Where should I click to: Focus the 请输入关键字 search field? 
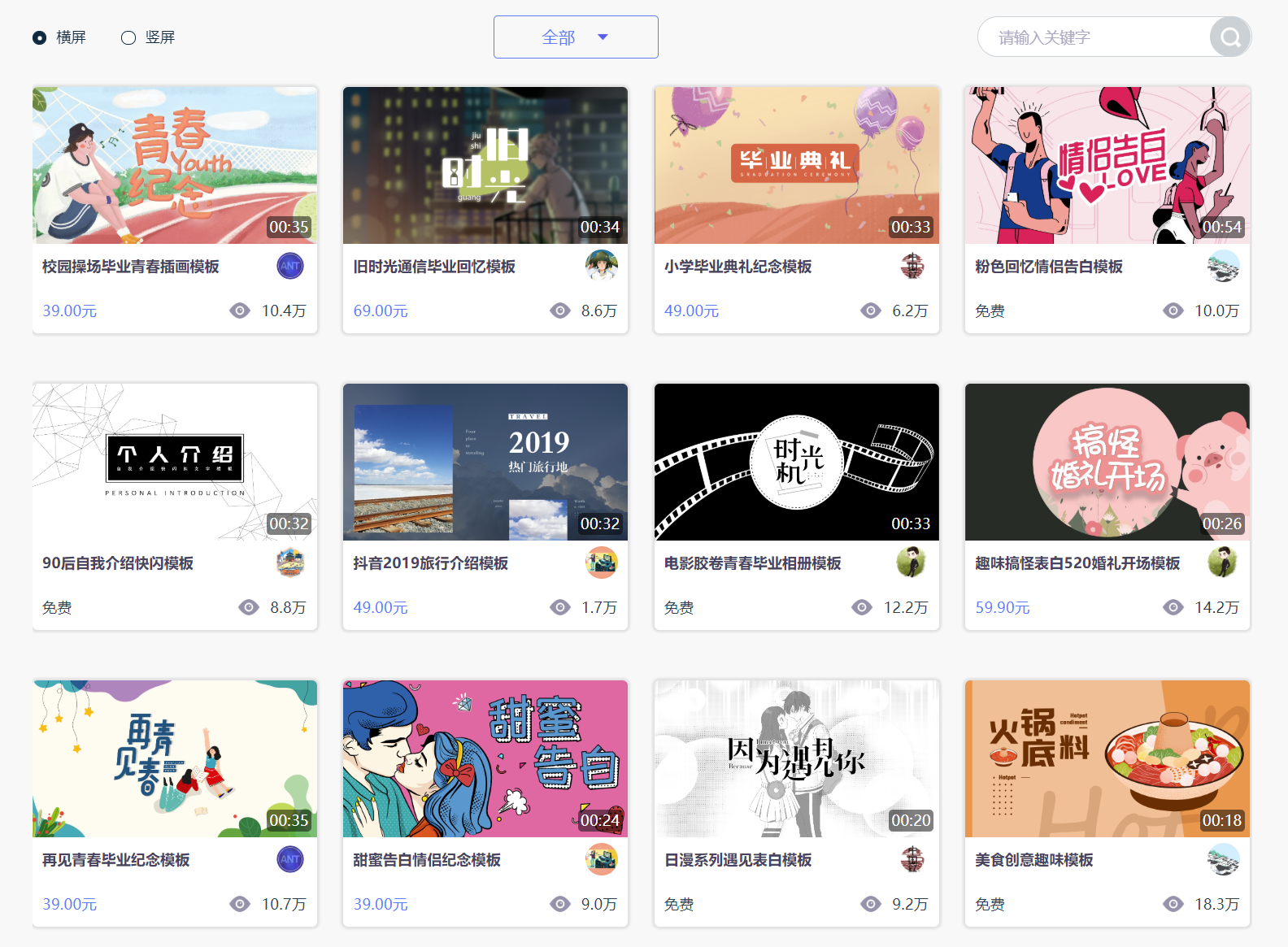click(1094, 37)
